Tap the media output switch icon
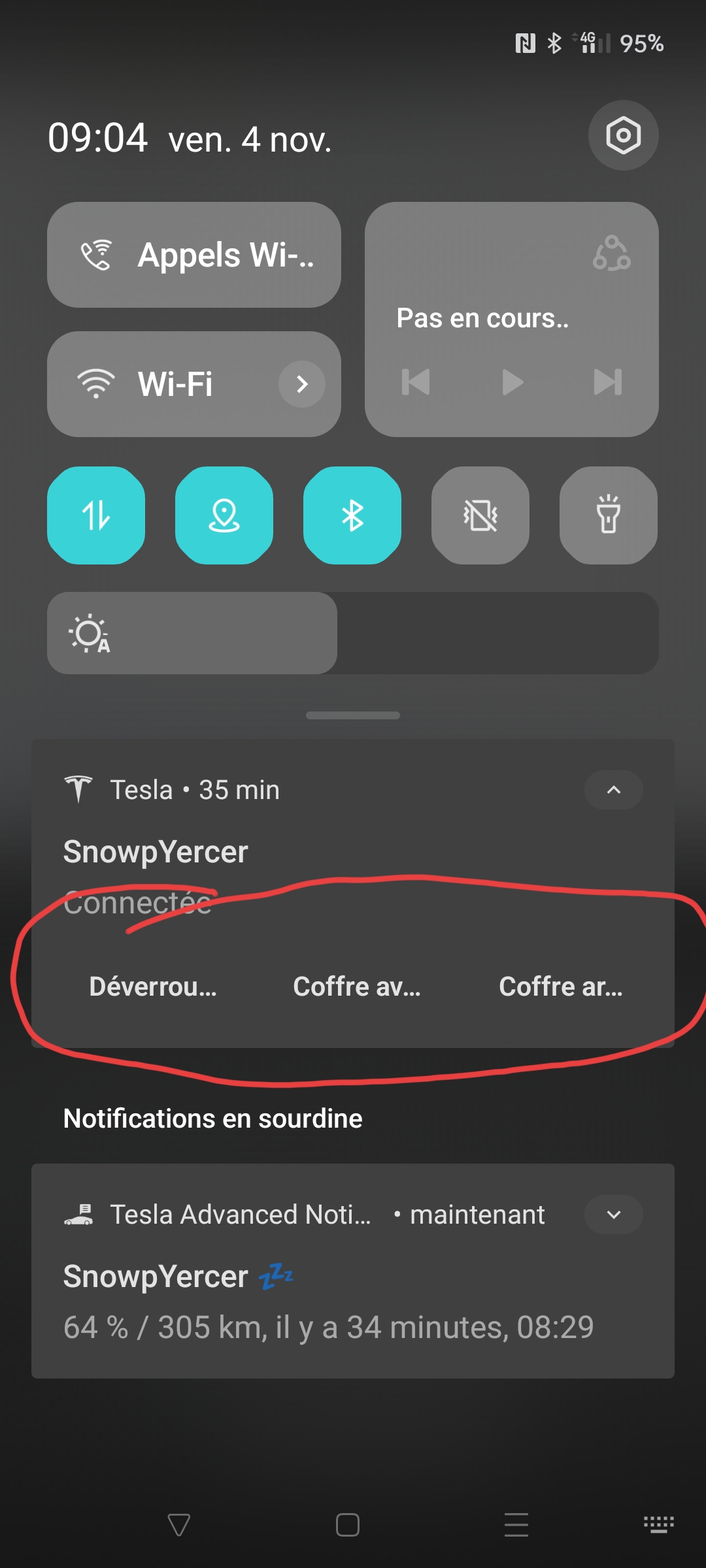706x1568 pixels. 611,253
